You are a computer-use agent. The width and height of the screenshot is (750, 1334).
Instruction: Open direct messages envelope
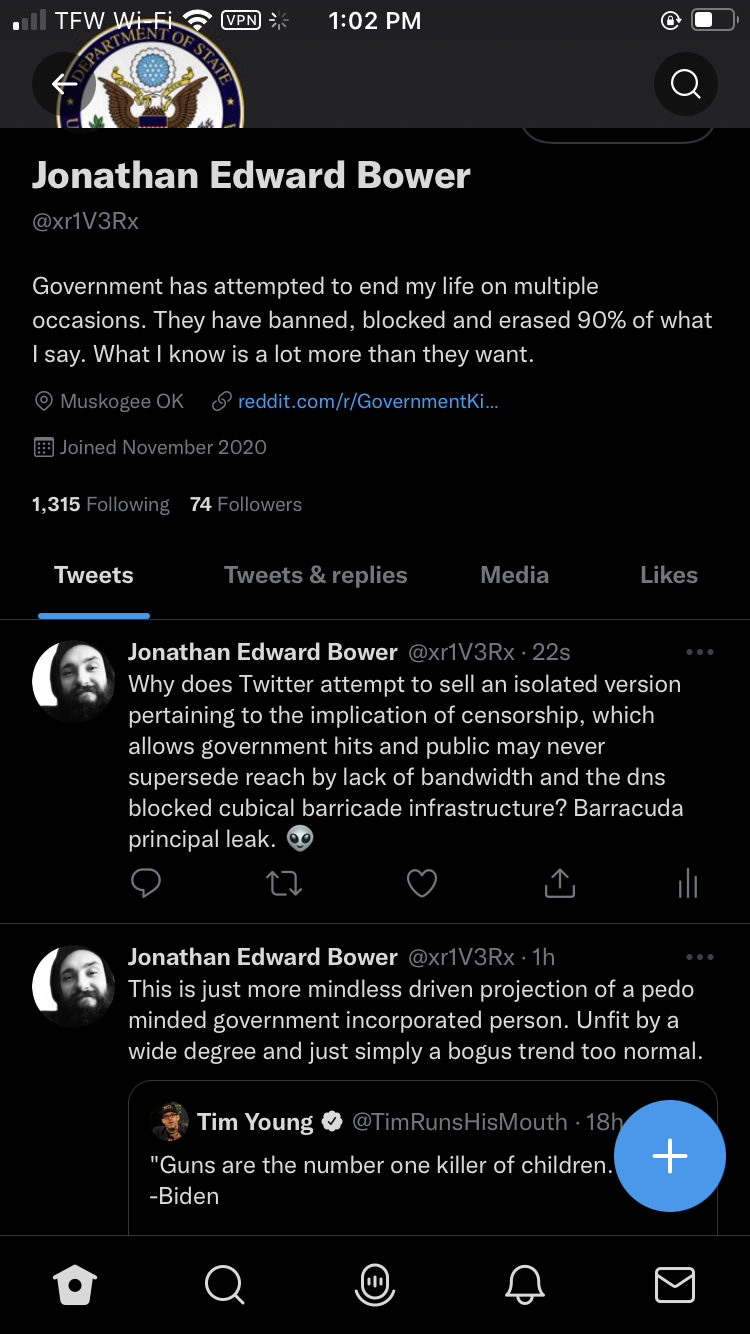[x=674, y=1283]
